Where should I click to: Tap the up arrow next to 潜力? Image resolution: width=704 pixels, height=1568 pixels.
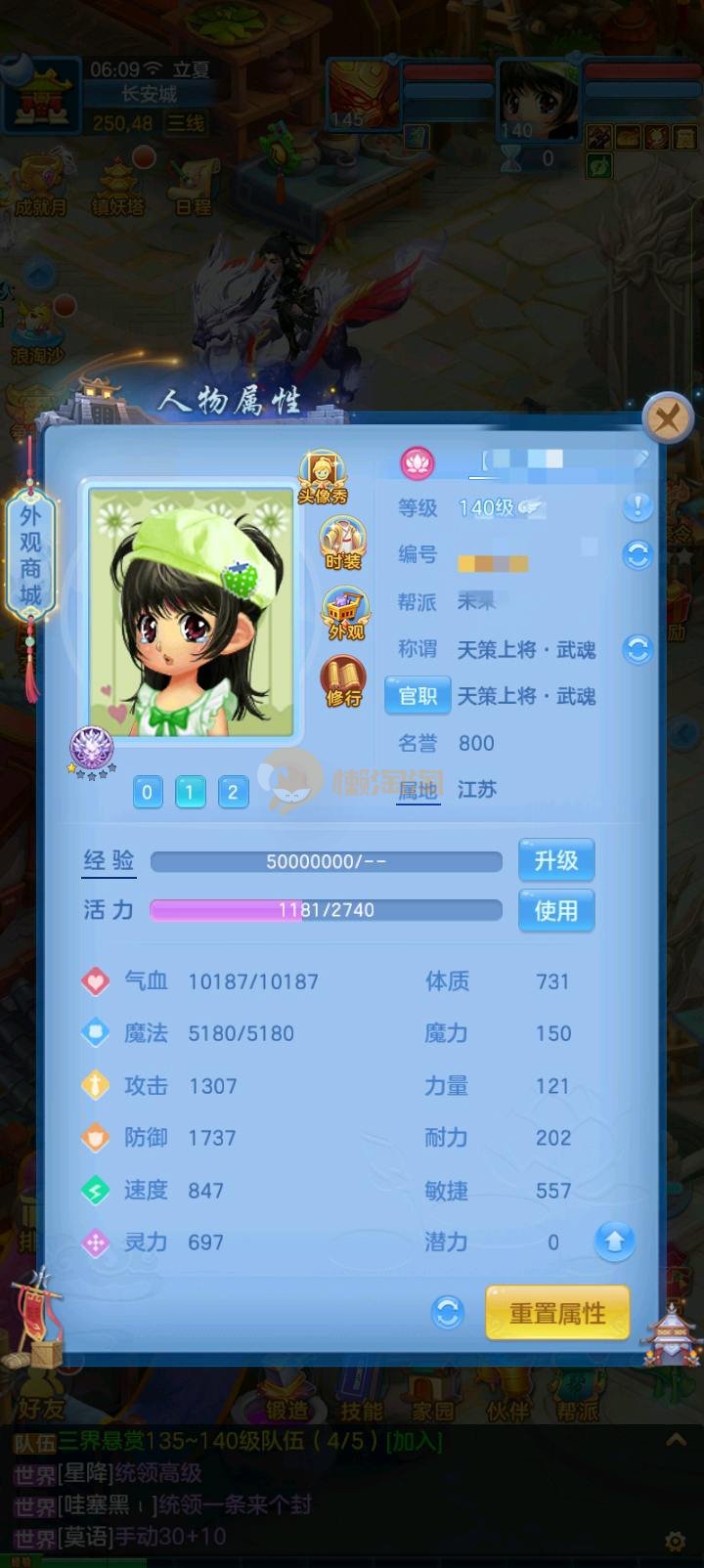click(x=614, y=1241)
